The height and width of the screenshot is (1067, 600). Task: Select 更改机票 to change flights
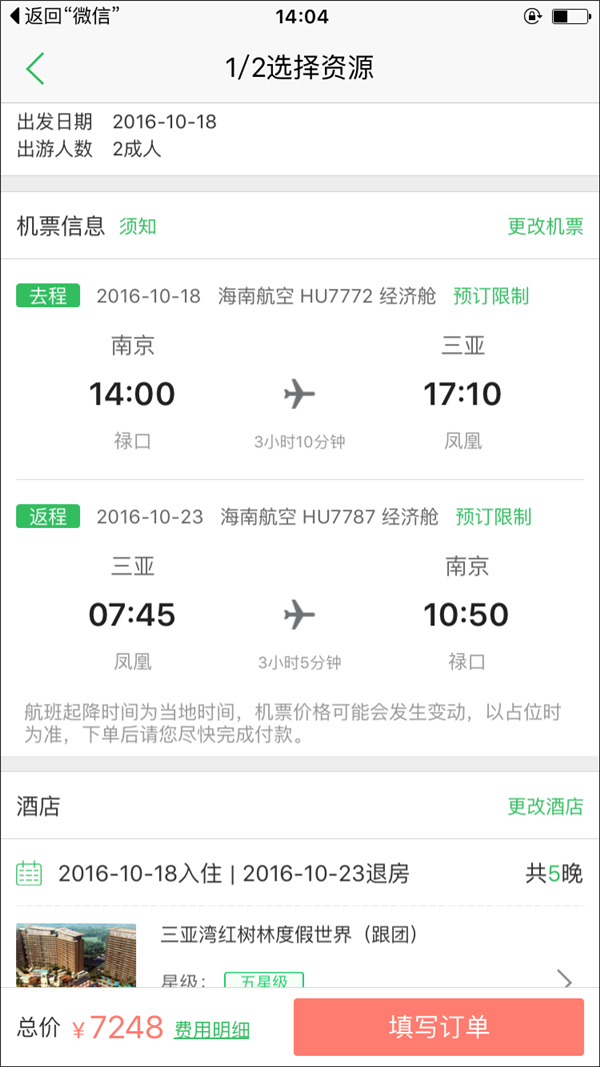click(x=545, y=226)
